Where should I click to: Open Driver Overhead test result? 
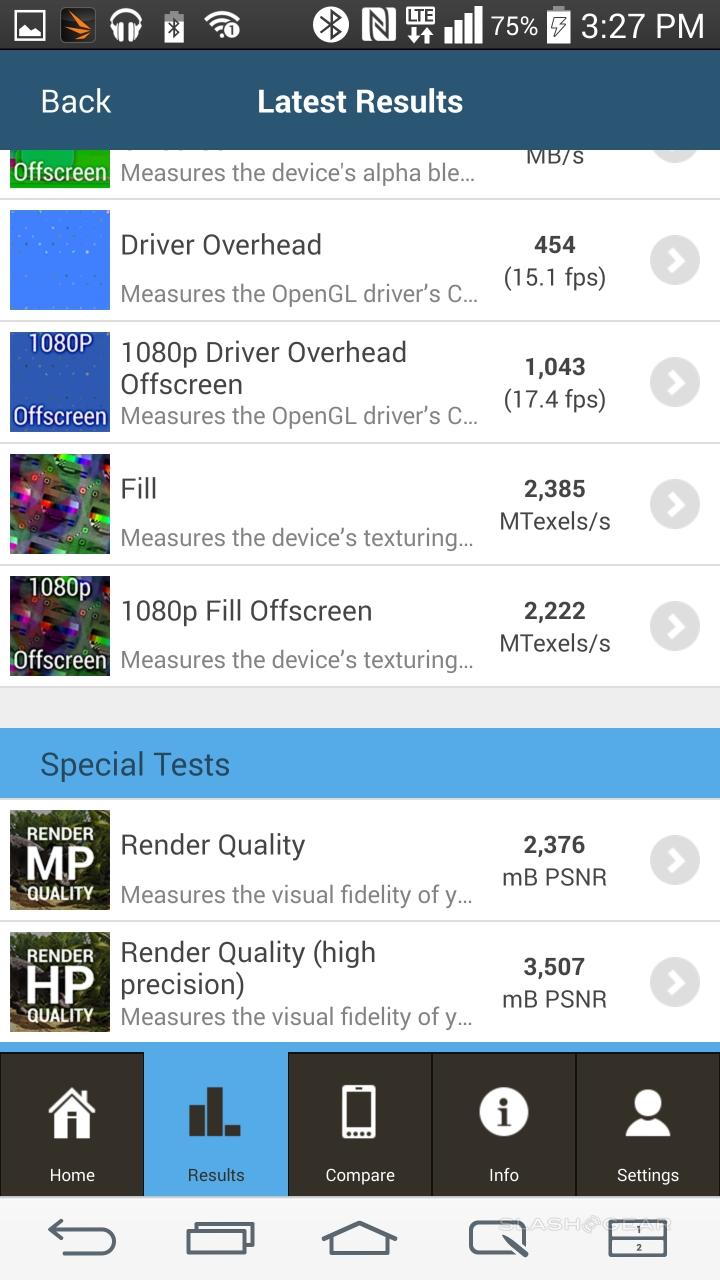300,261
